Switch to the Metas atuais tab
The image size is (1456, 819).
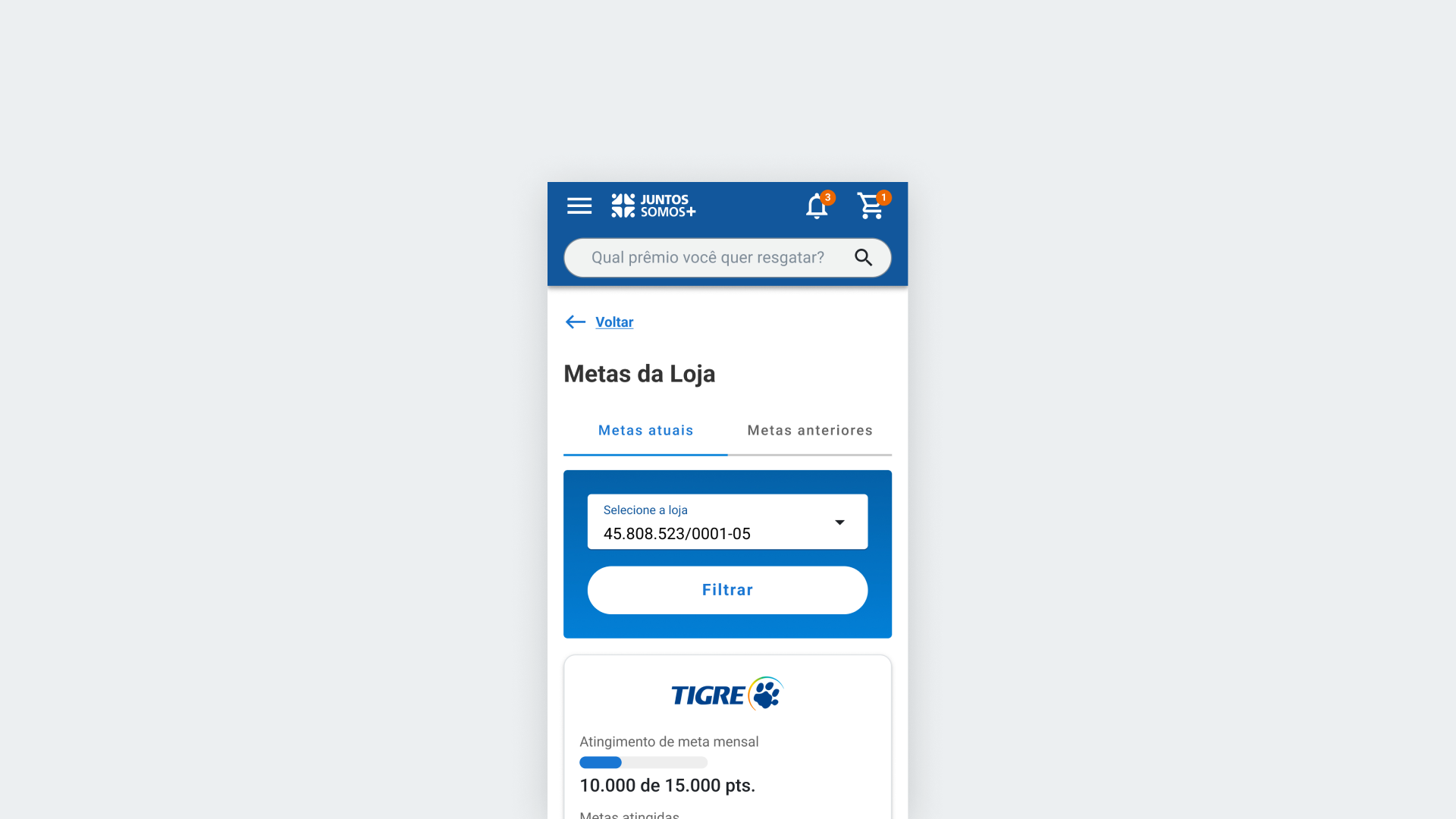coord(645,431)
